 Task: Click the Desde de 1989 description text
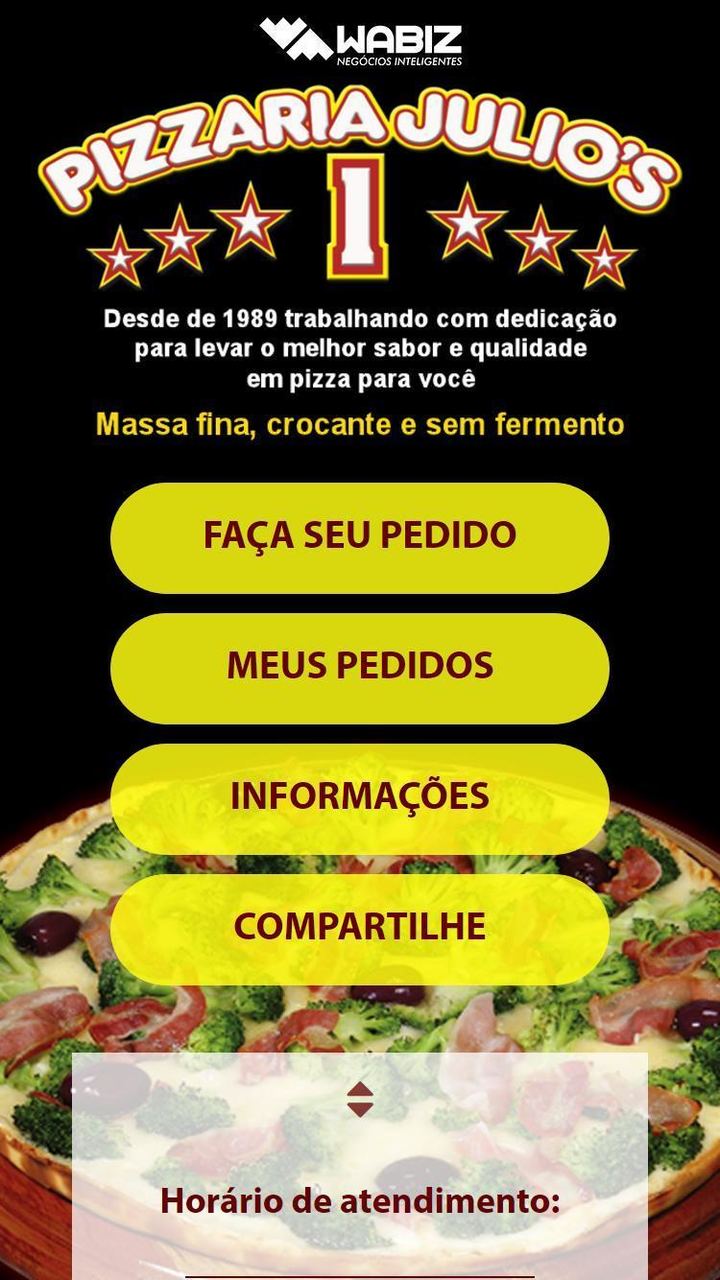pos(360,348)
